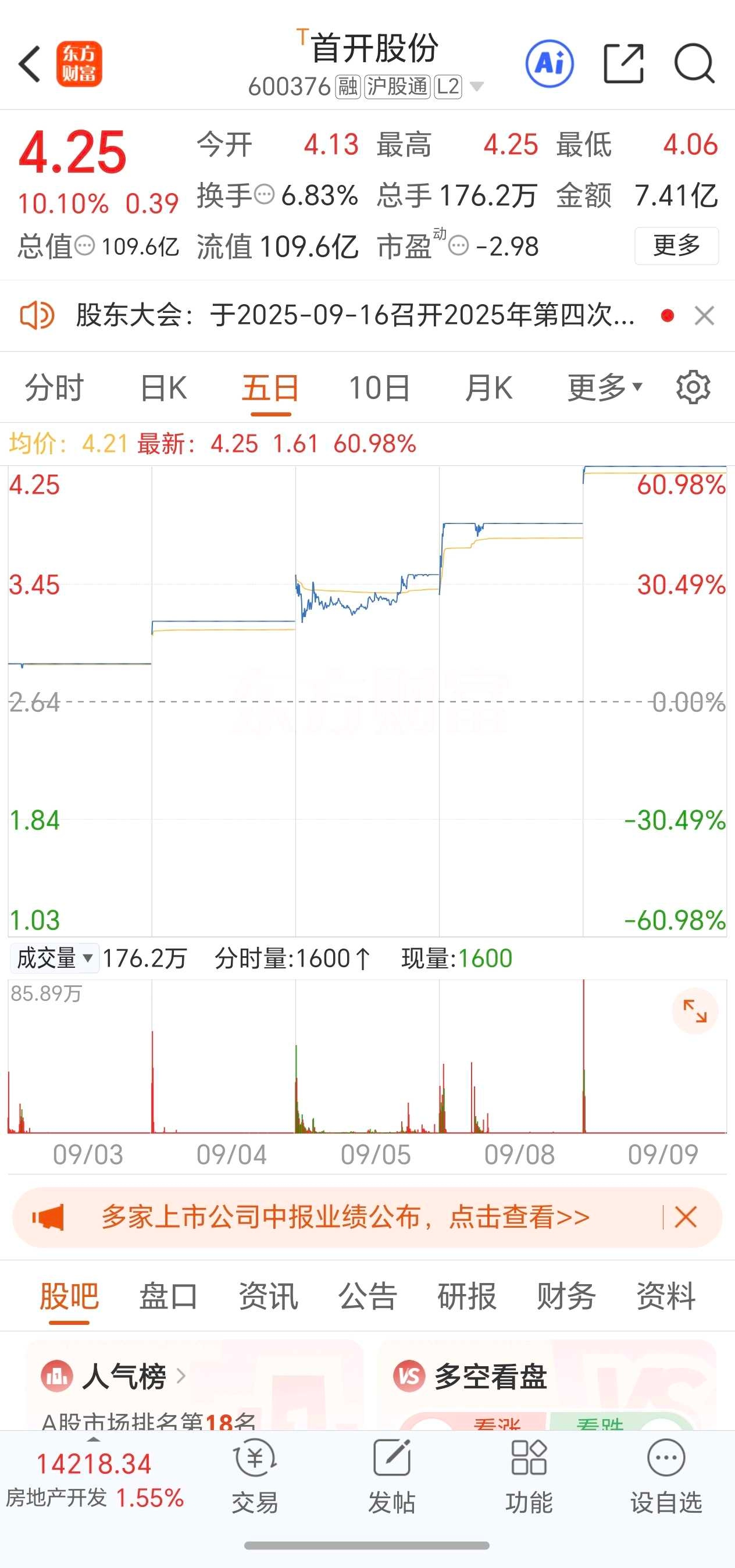Switch to the 日K chart tab

163,388
